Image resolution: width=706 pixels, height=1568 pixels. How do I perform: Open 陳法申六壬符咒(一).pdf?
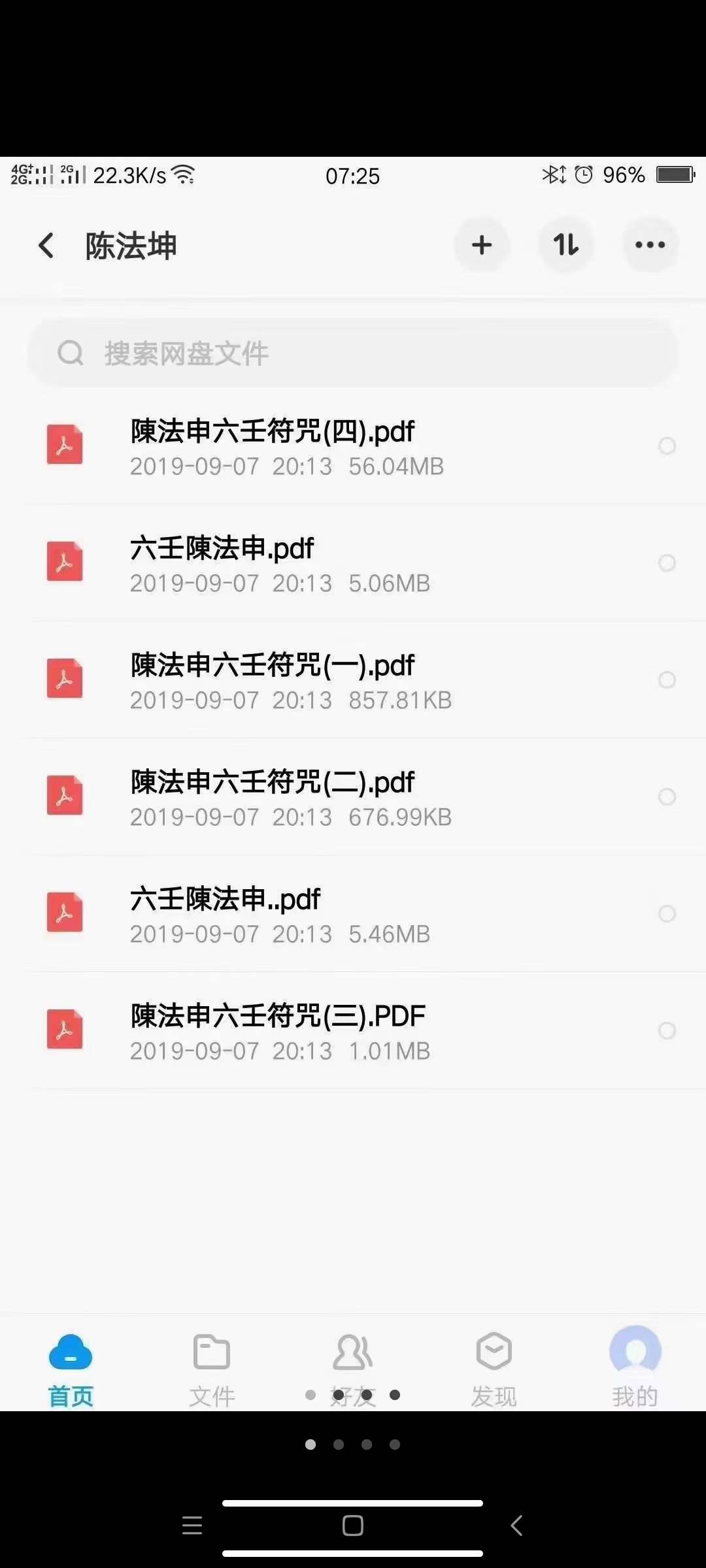click(353, 680)
